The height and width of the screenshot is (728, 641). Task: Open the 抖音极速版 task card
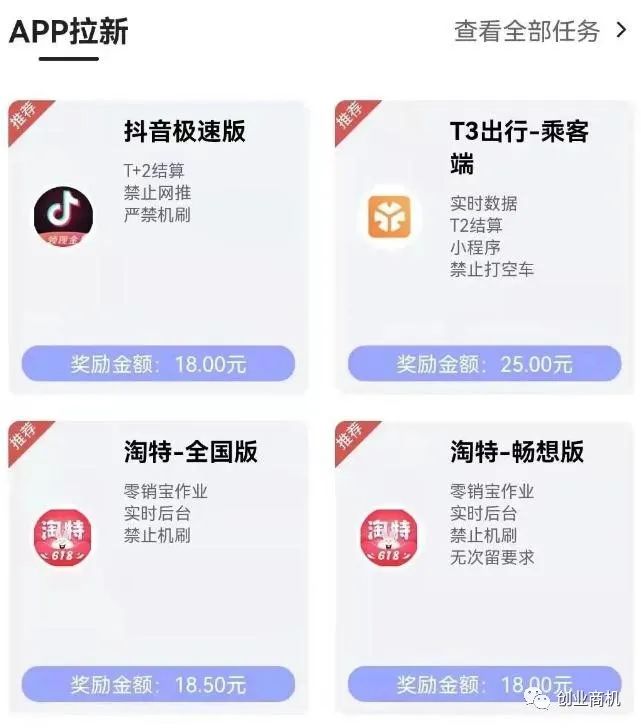[x=158, y=245]
